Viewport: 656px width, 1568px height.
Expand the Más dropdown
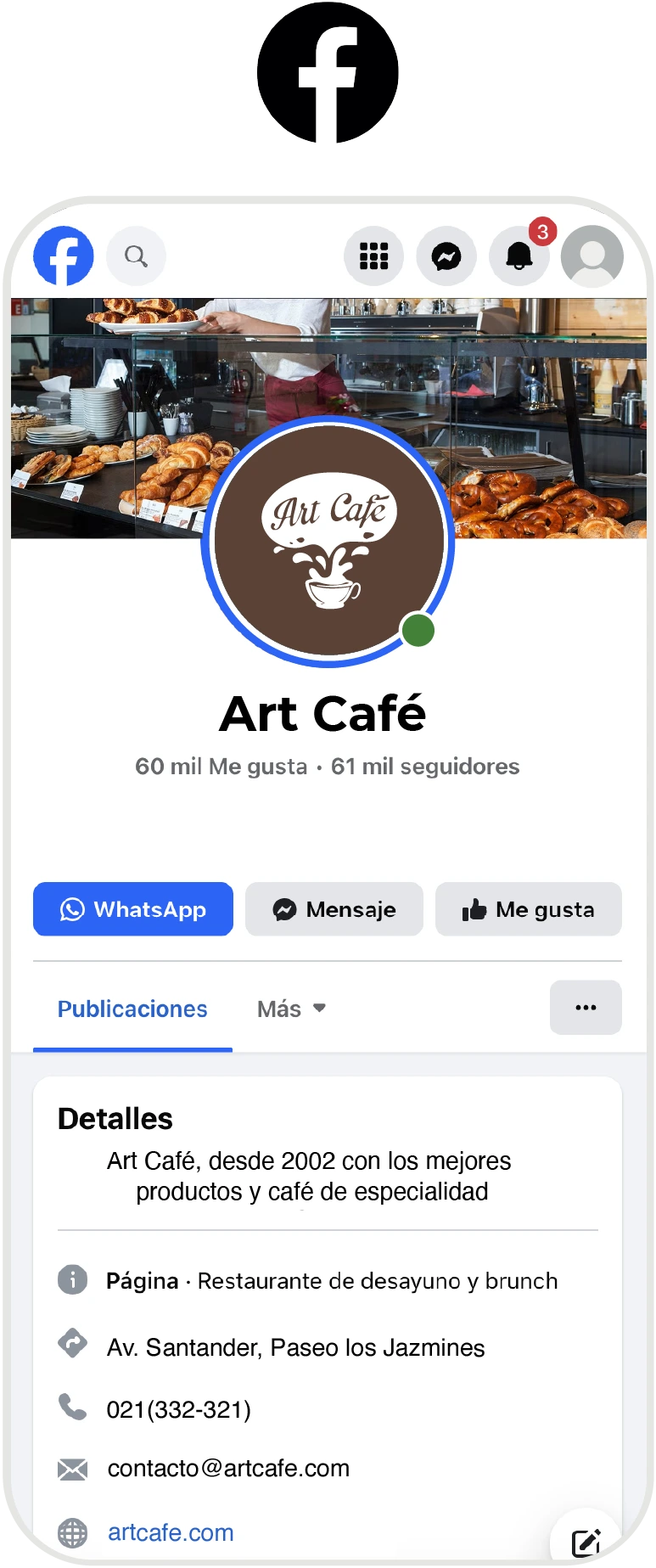click(291, 1009)
